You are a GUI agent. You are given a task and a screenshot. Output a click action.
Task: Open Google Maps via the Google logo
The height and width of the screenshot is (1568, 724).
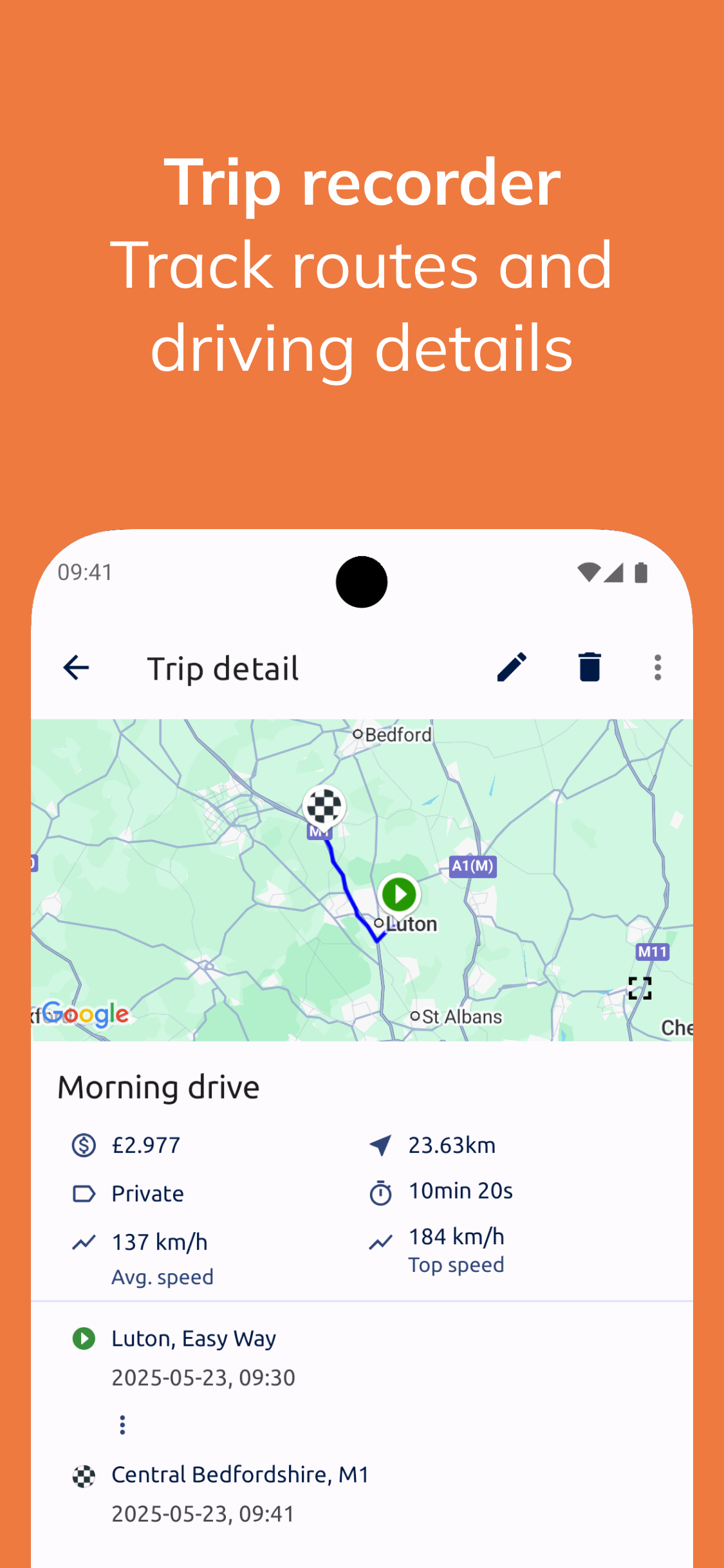point(84,1014)
